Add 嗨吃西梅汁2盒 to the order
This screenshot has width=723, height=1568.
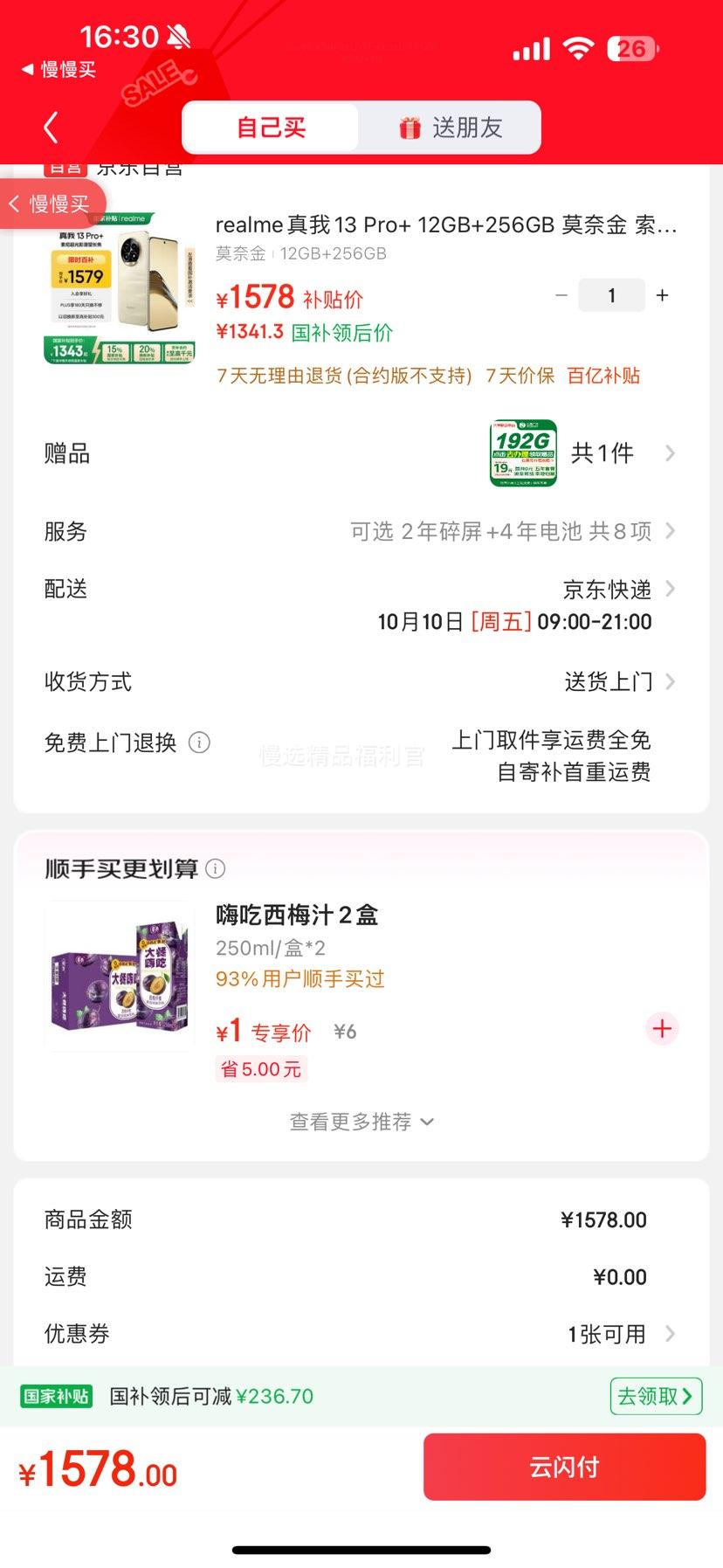pos(662,1028)
